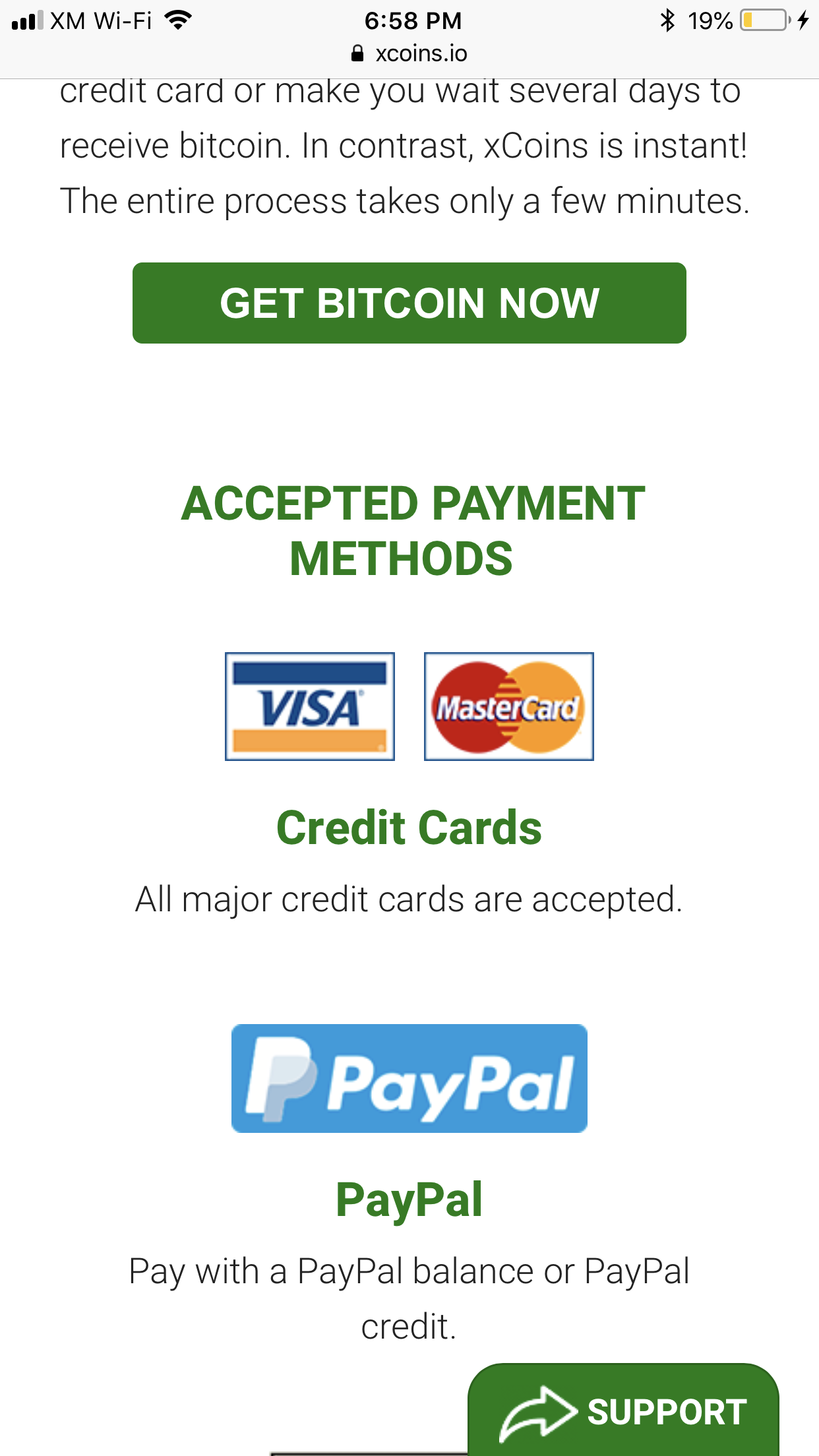The height and width of the screenshot is (1456, 819).
Task: Tap the xcoins.io address bar
Action: 409,53
